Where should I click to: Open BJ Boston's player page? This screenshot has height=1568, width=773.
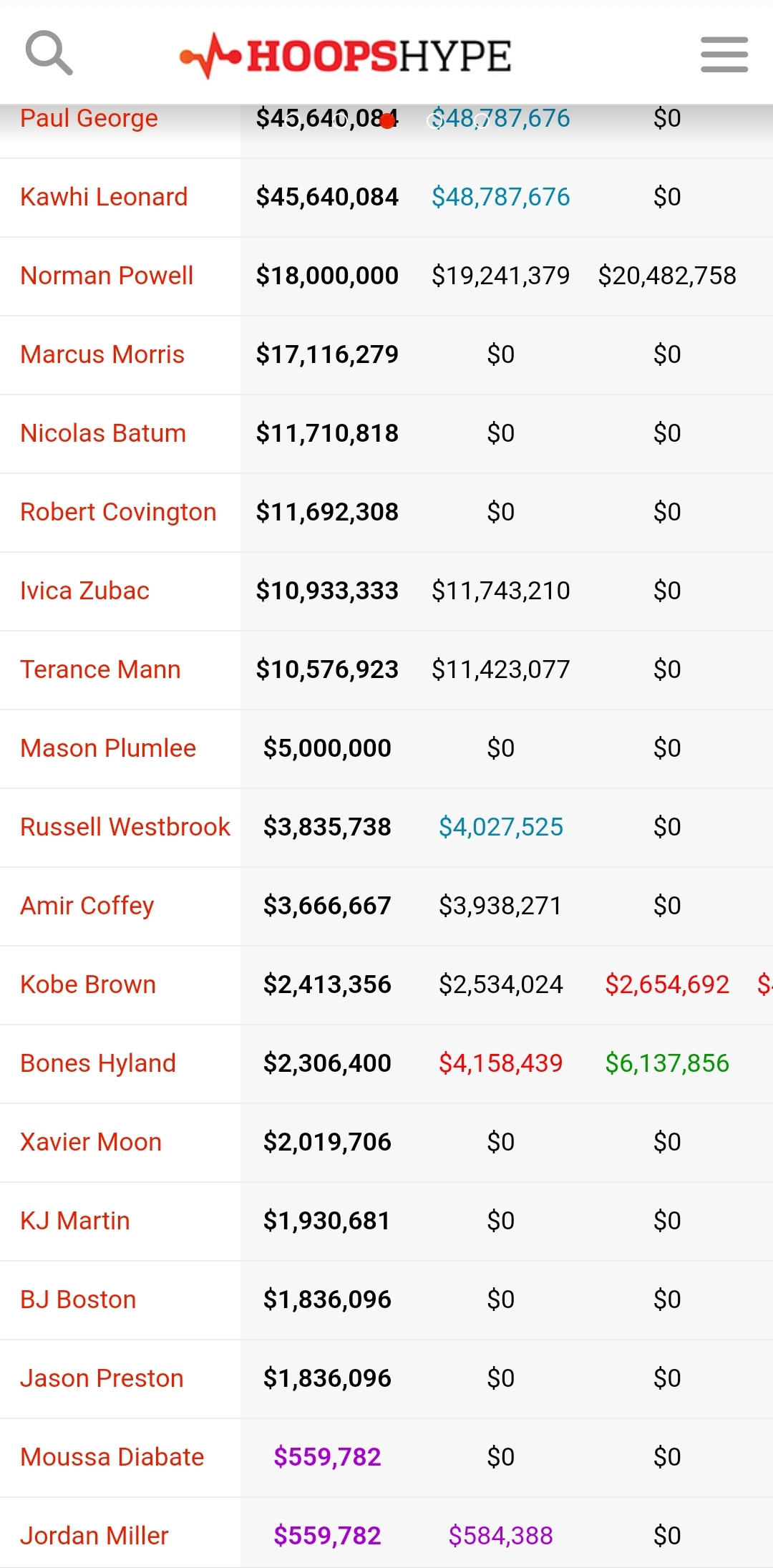tap(78, 1300)
